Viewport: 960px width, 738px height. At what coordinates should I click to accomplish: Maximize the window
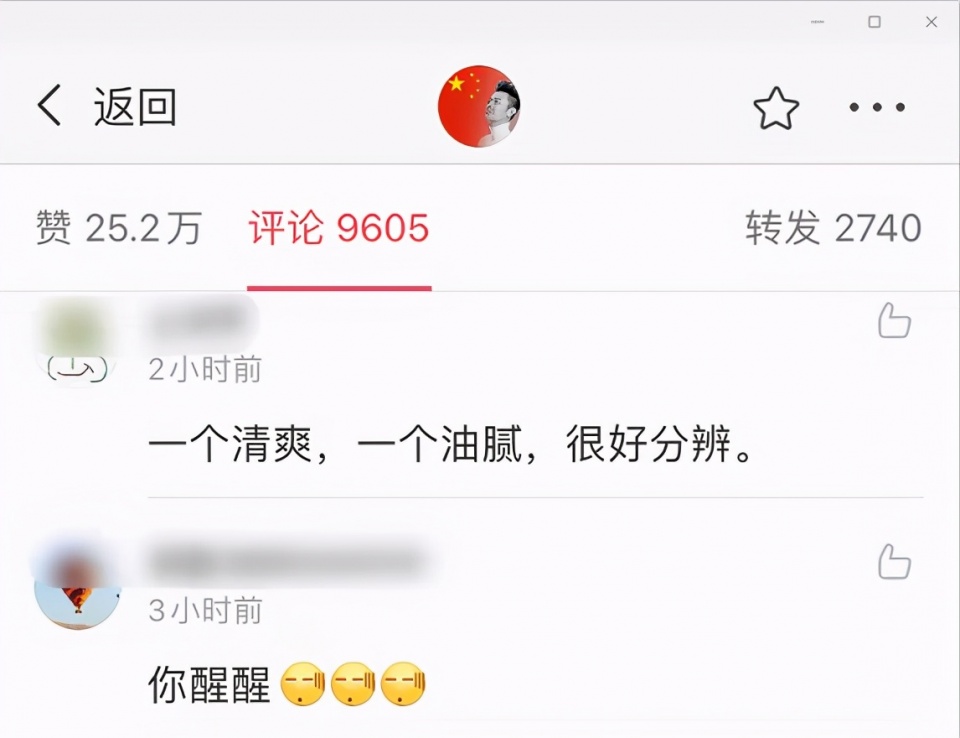click(x=874, y=22)
